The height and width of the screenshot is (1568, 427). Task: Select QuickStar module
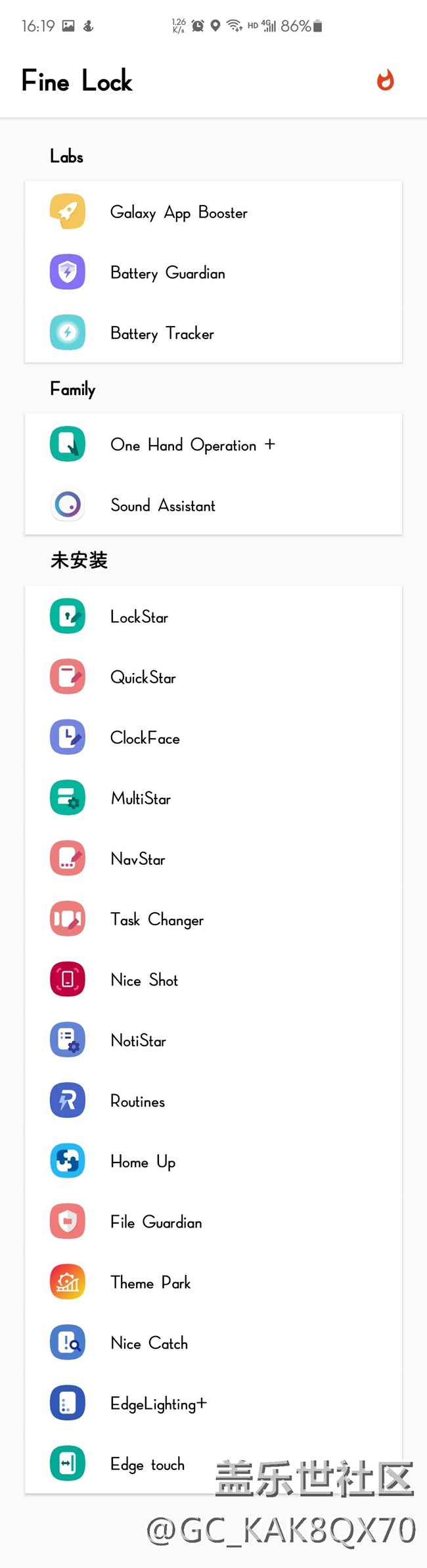(x=143, y=678)
